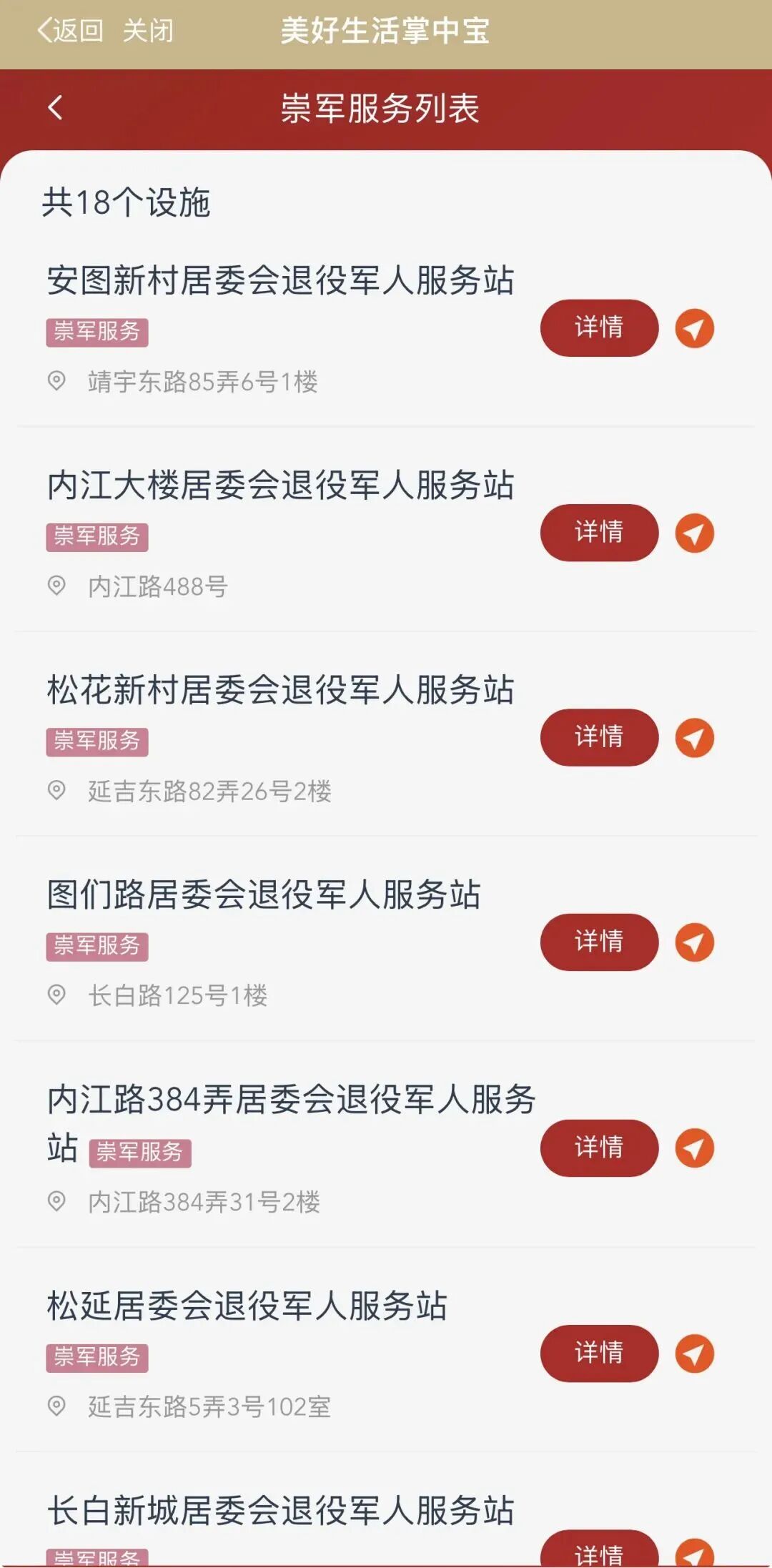View 详情 for 松延居委会退役军人服务站

[x=599, y=1353]
